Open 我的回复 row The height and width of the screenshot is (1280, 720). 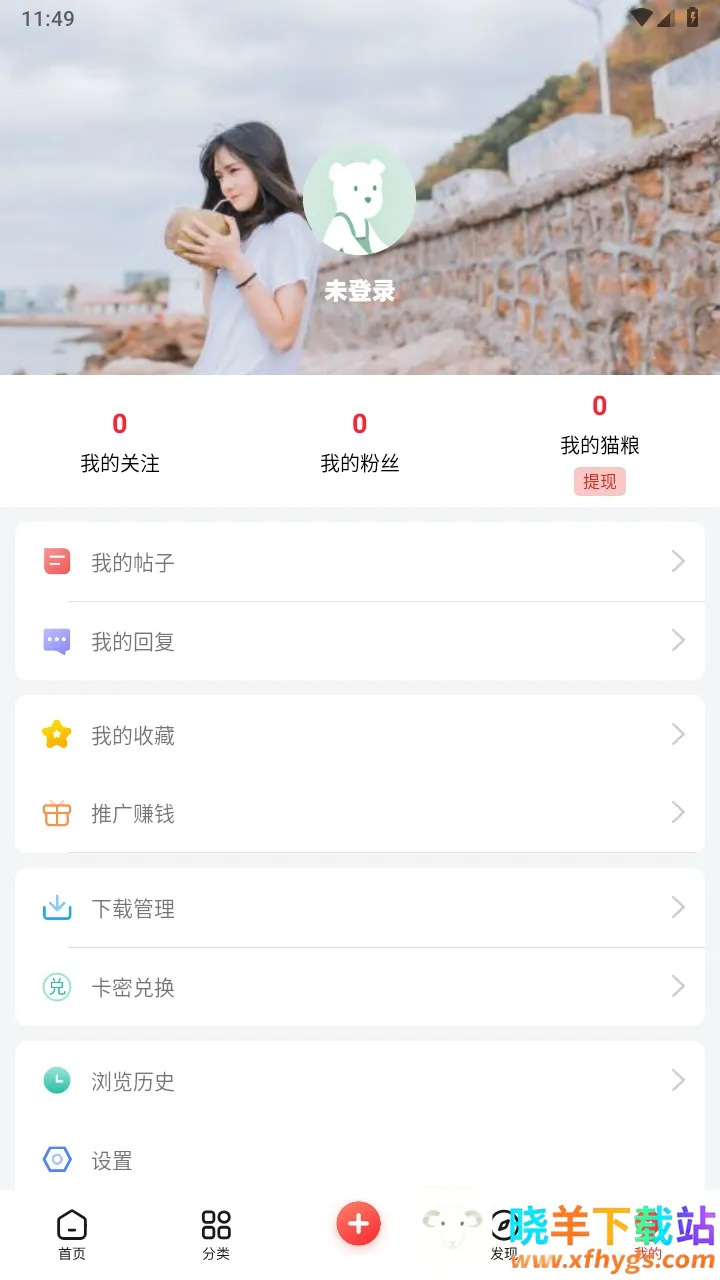[360, 641]
